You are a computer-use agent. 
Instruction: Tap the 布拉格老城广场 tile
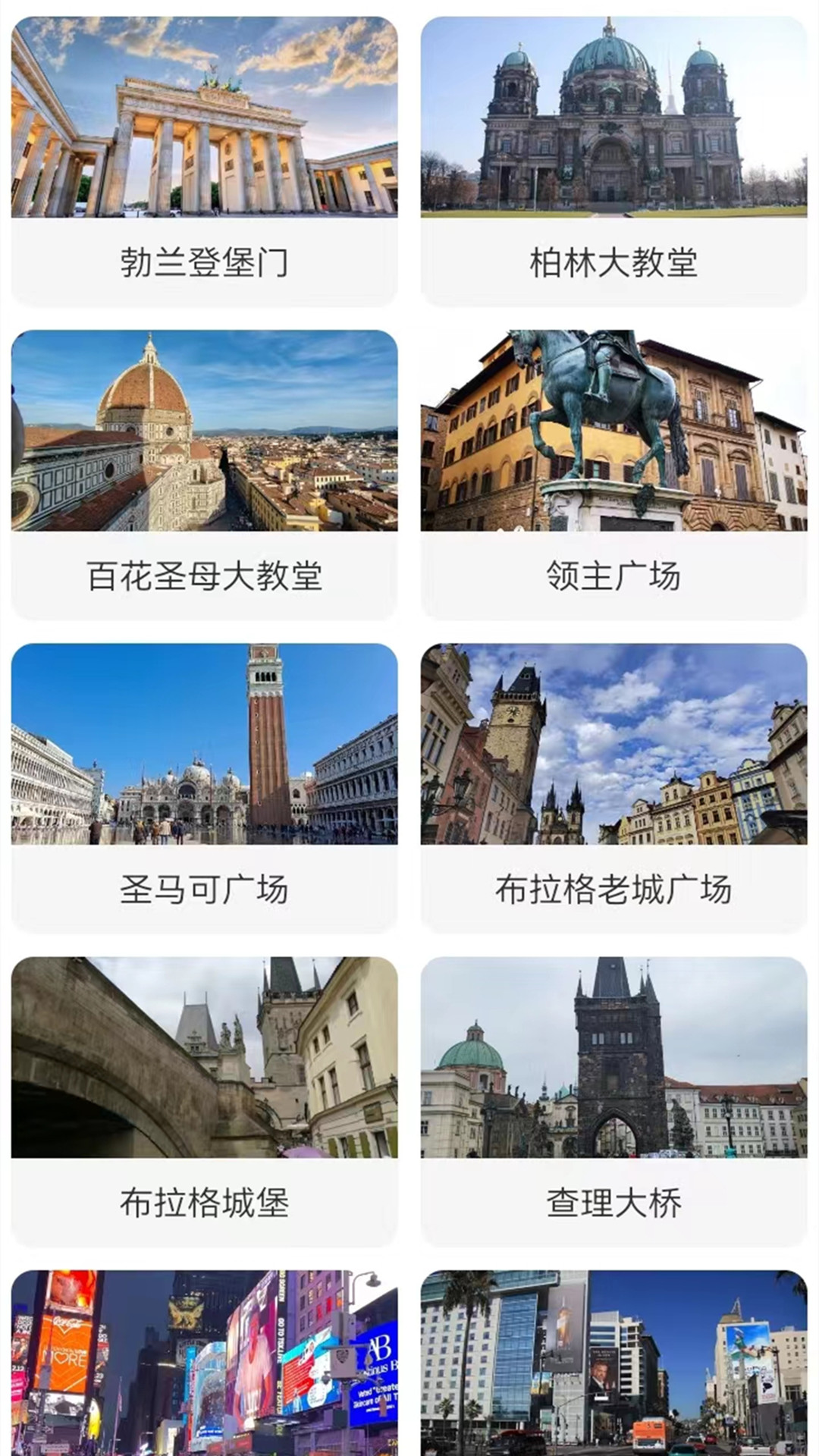pos(613,788)
